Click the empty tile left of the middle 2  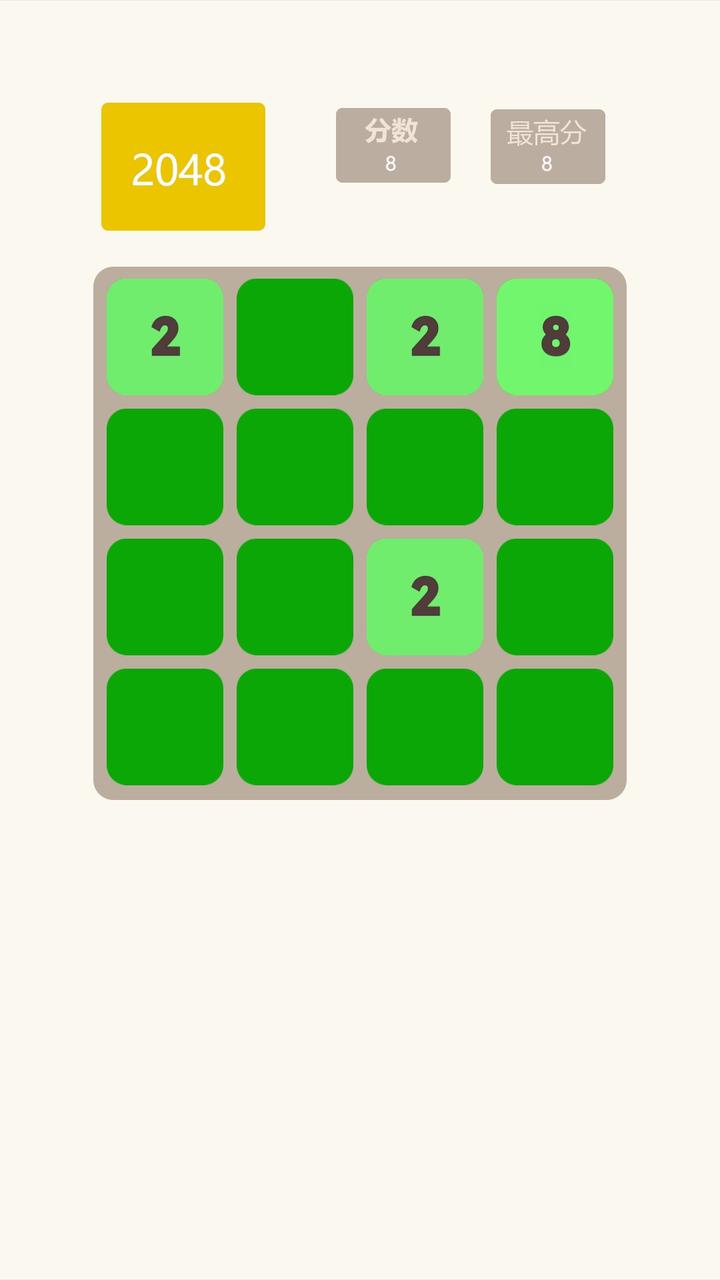(295, 597)
